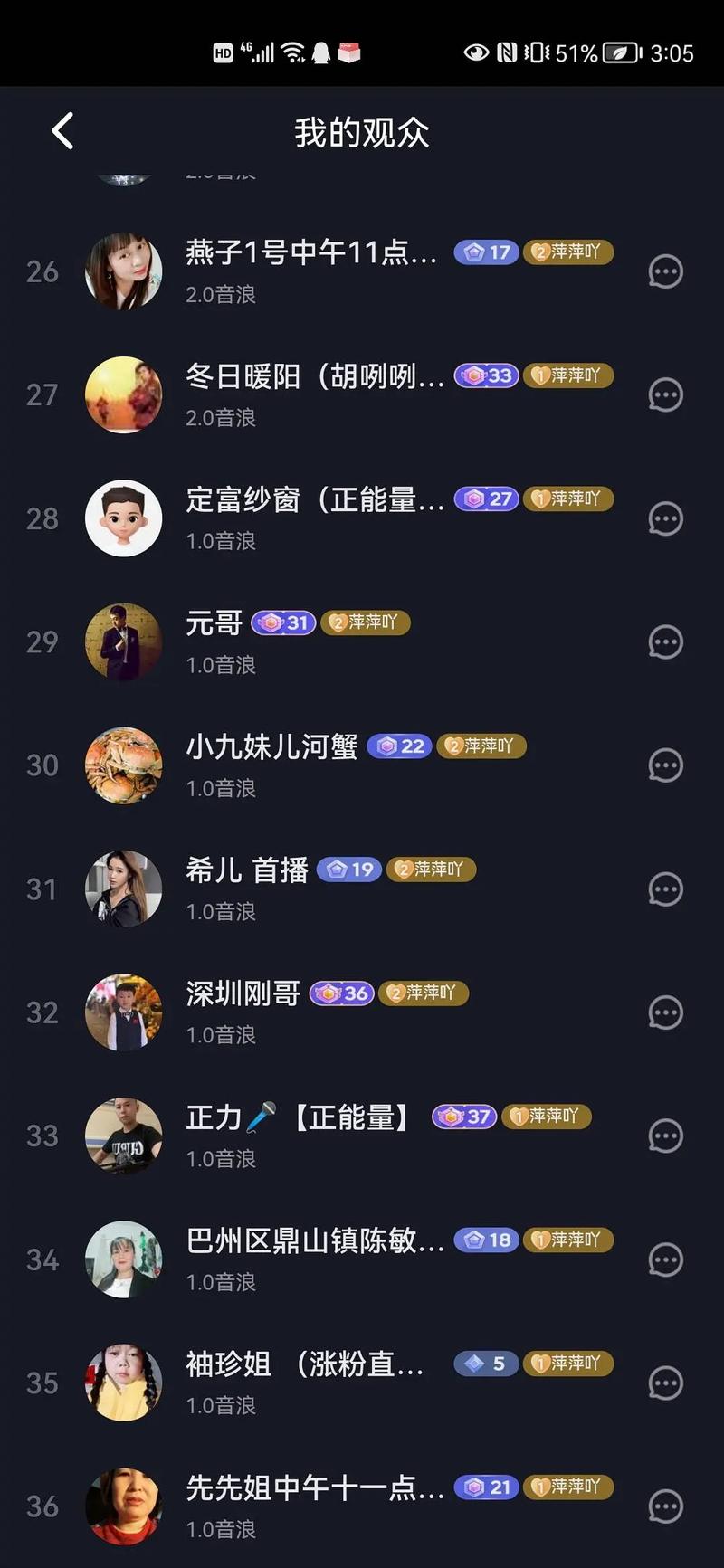Click the back arrow to leave 我的观众
The height and width of the screenshot is (1568, 724).
[x=62, y=131]
